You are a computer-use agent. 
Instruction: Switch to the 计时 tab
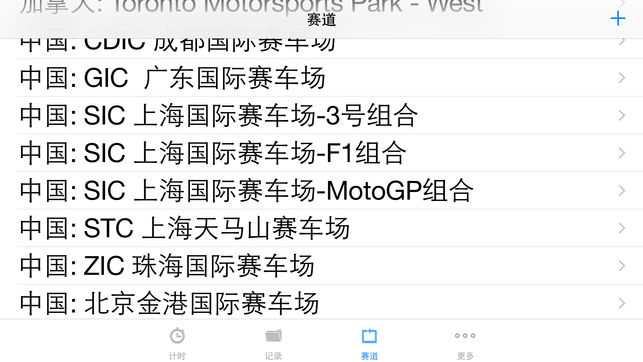[x=177, y=344]
